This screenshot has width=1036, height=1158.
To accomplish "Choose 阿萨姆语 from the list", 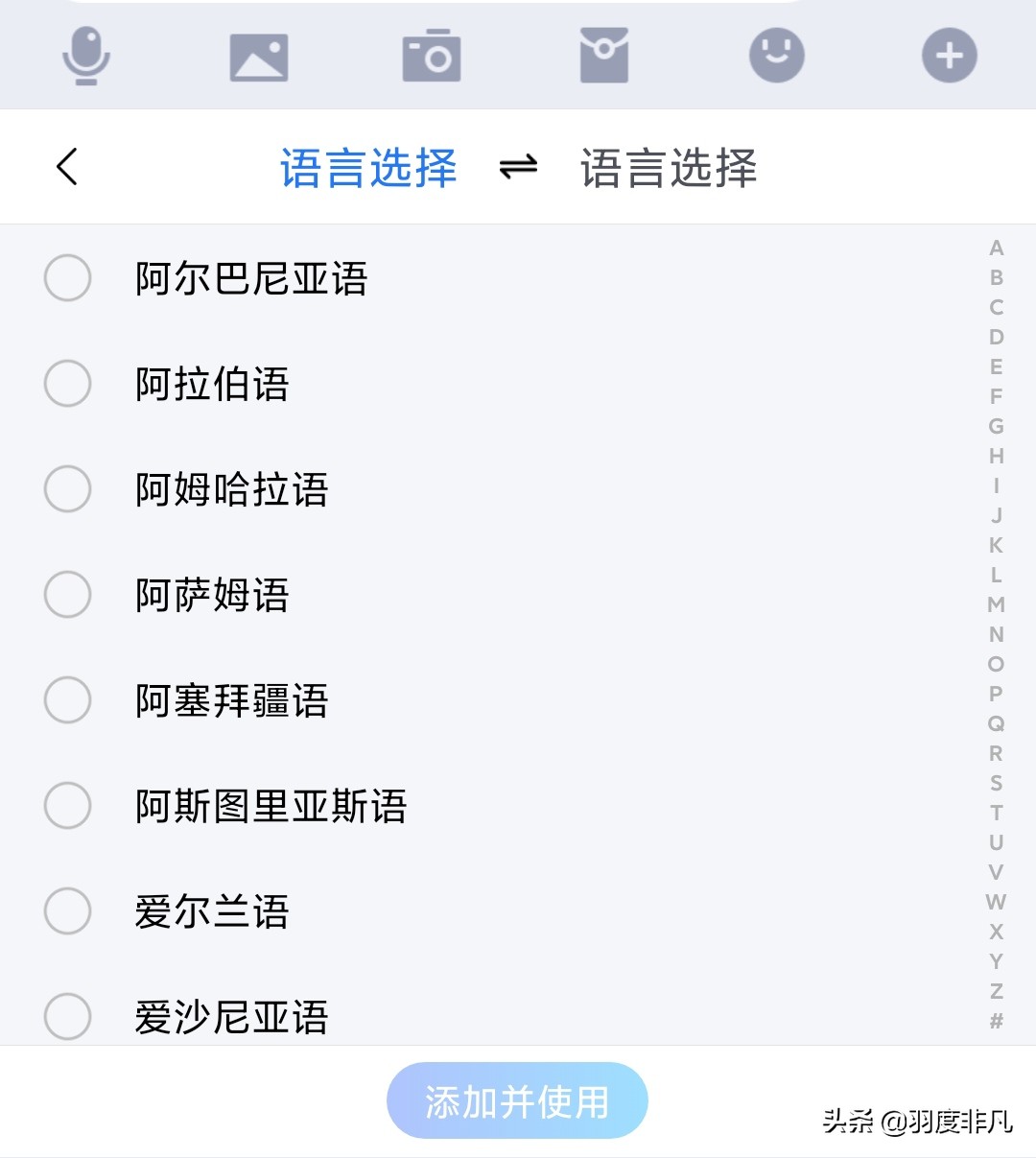I will click(213, 595).
